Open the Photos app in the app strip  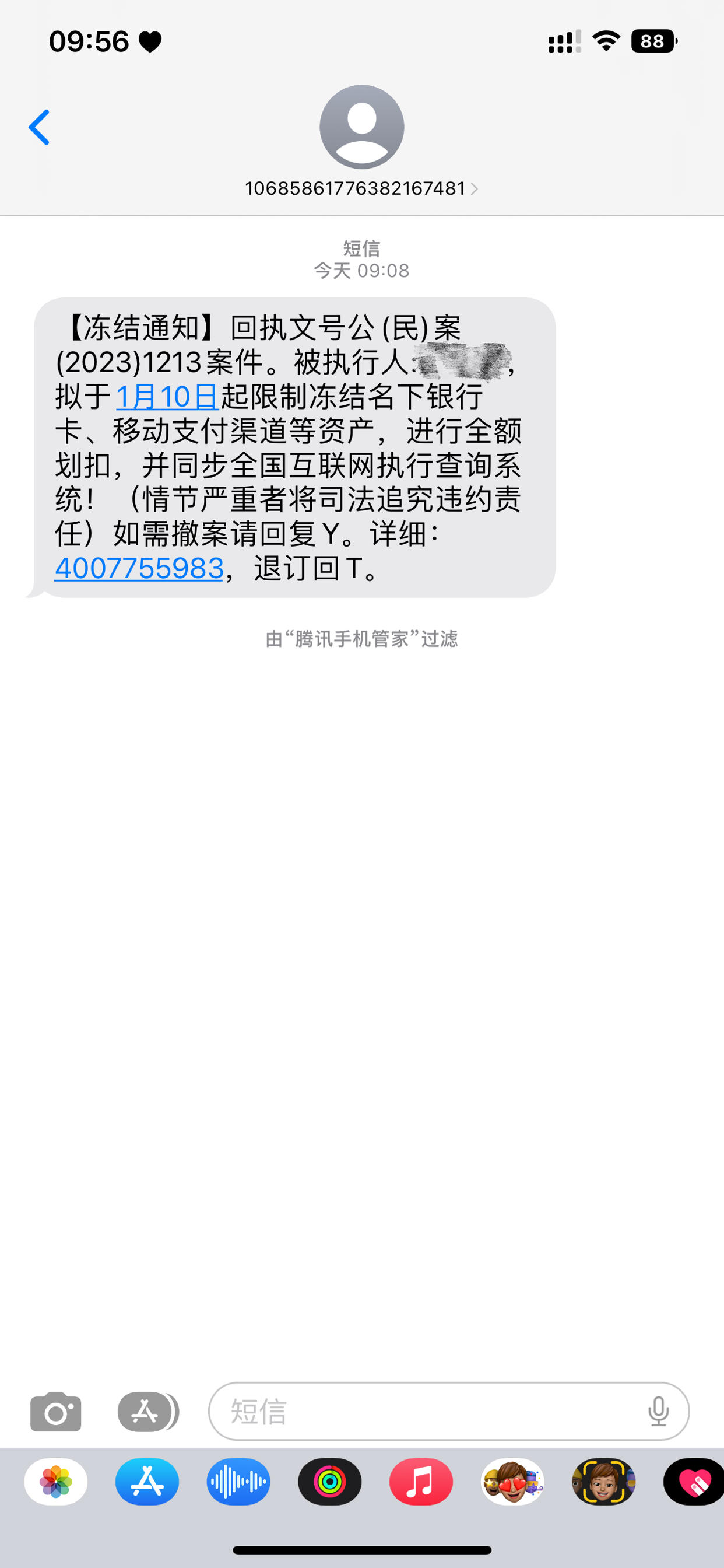tap(56, 1482)
